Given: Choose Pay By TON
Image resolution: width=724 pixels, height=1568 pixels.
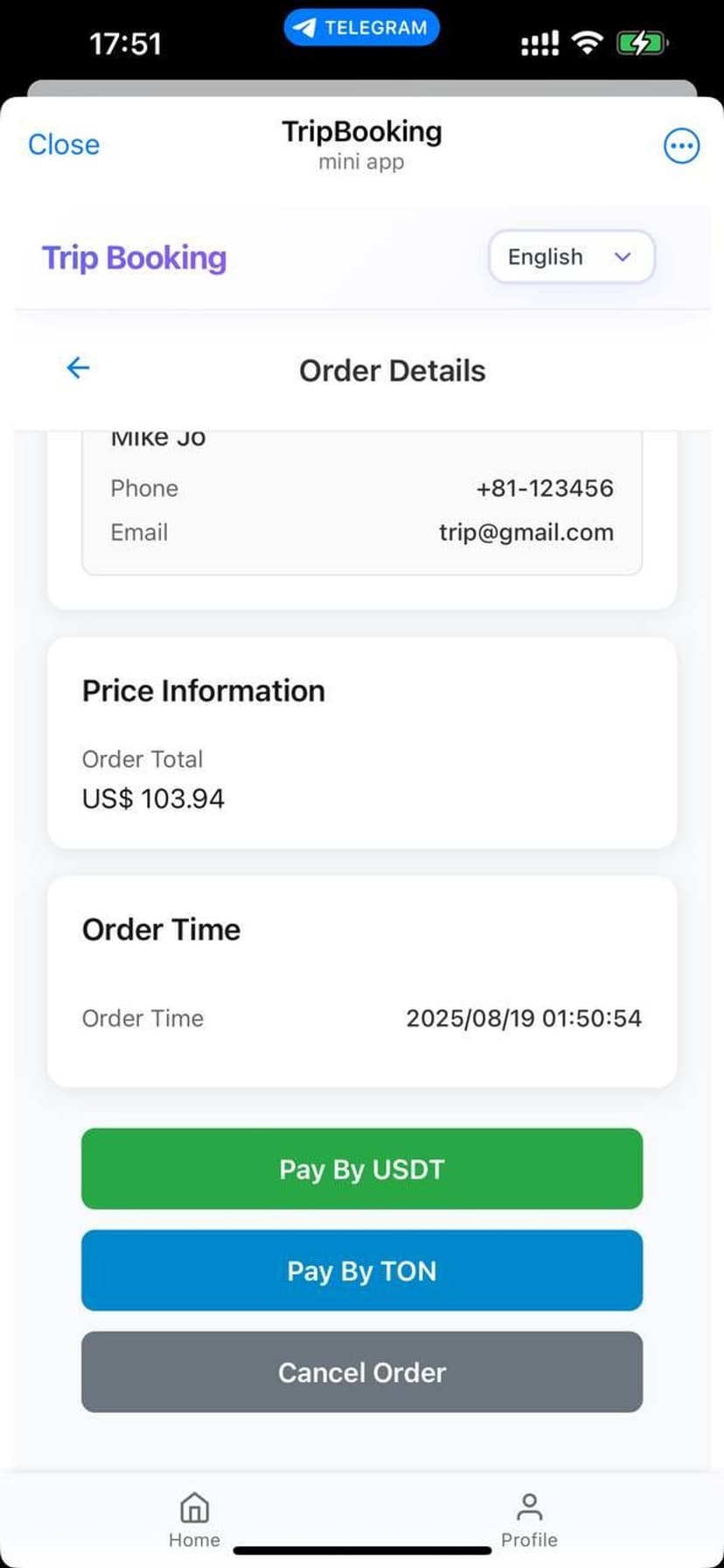Looking at the screenshot, I should click(x=362, y=1271).
